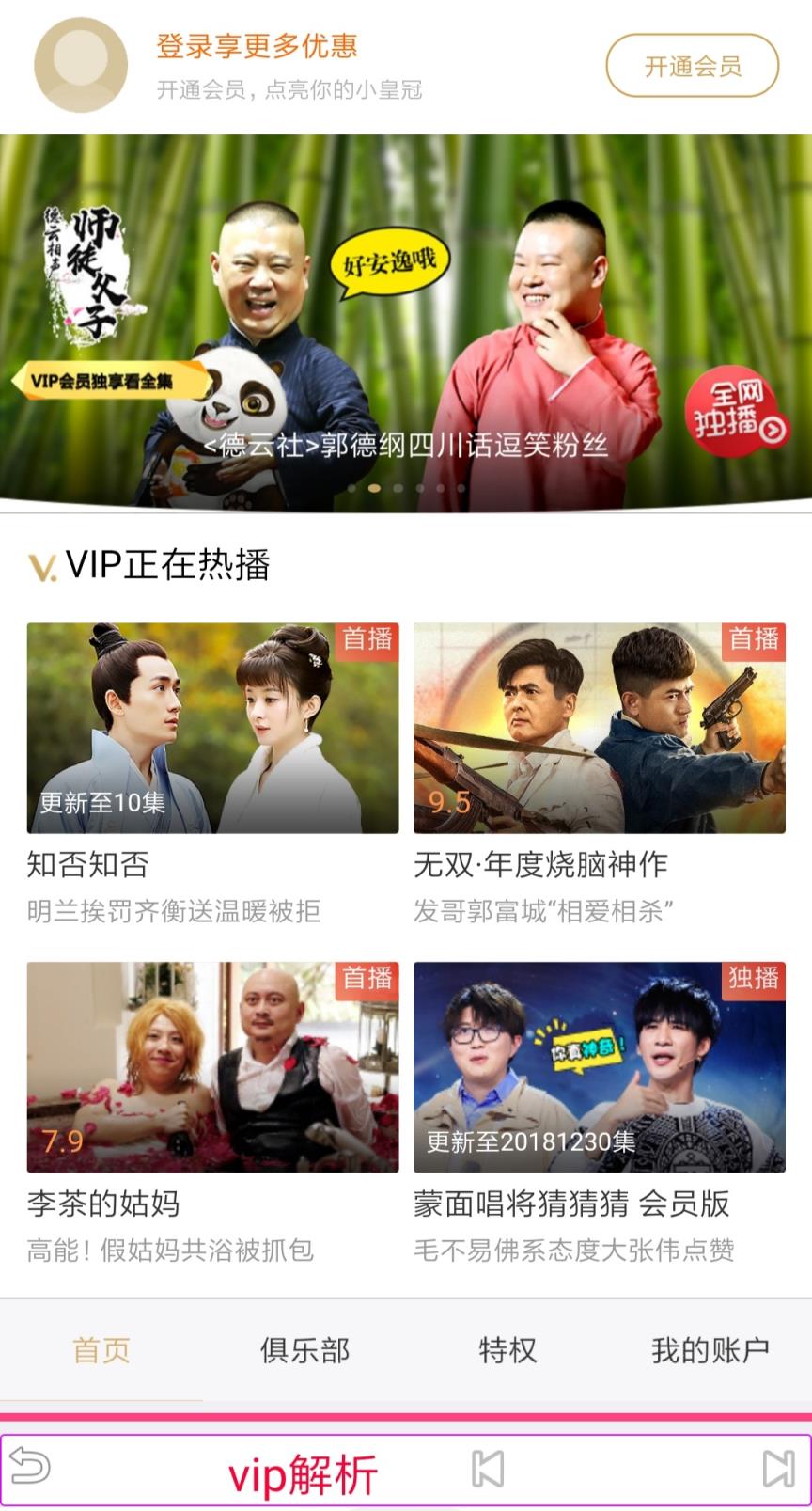Go back using the return arrow
Image resolution: width=812 pixels, height=1511 pixels.
(x=29, y=1467)
